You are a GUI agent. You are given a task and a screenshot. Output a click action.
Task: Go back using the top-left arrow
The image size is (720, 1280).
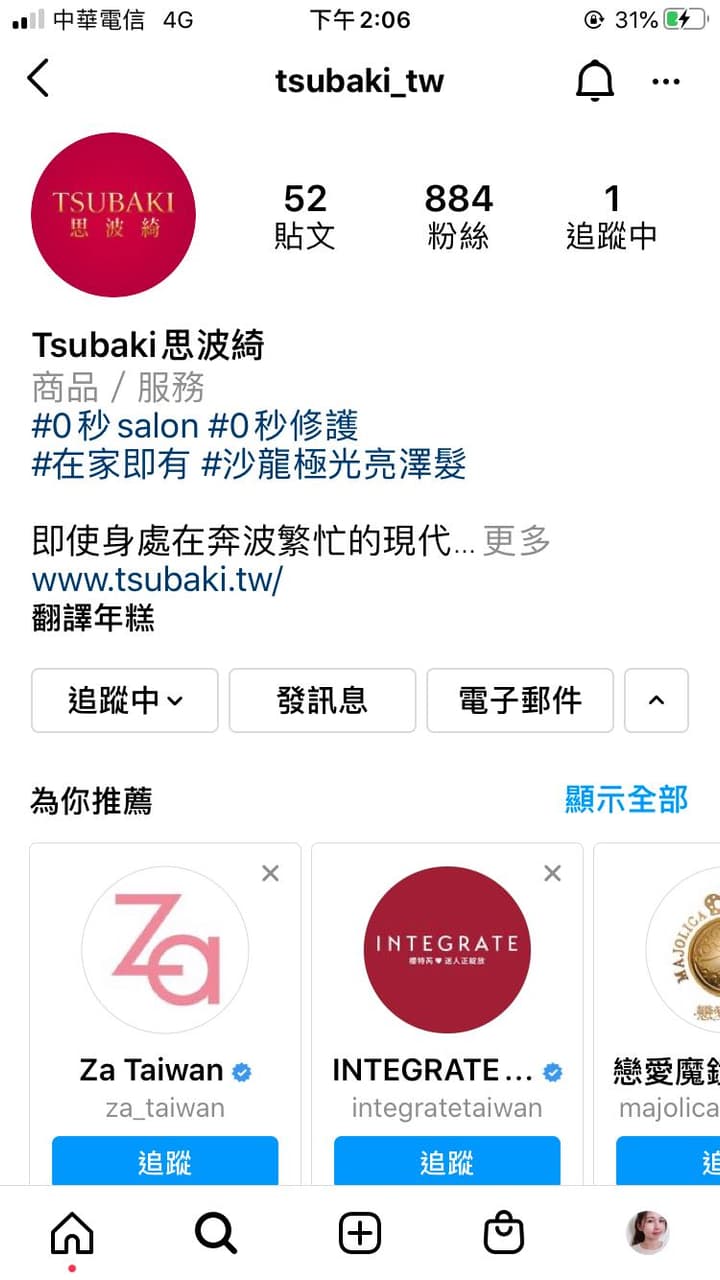pyautogui.click(x=38, y=79)
